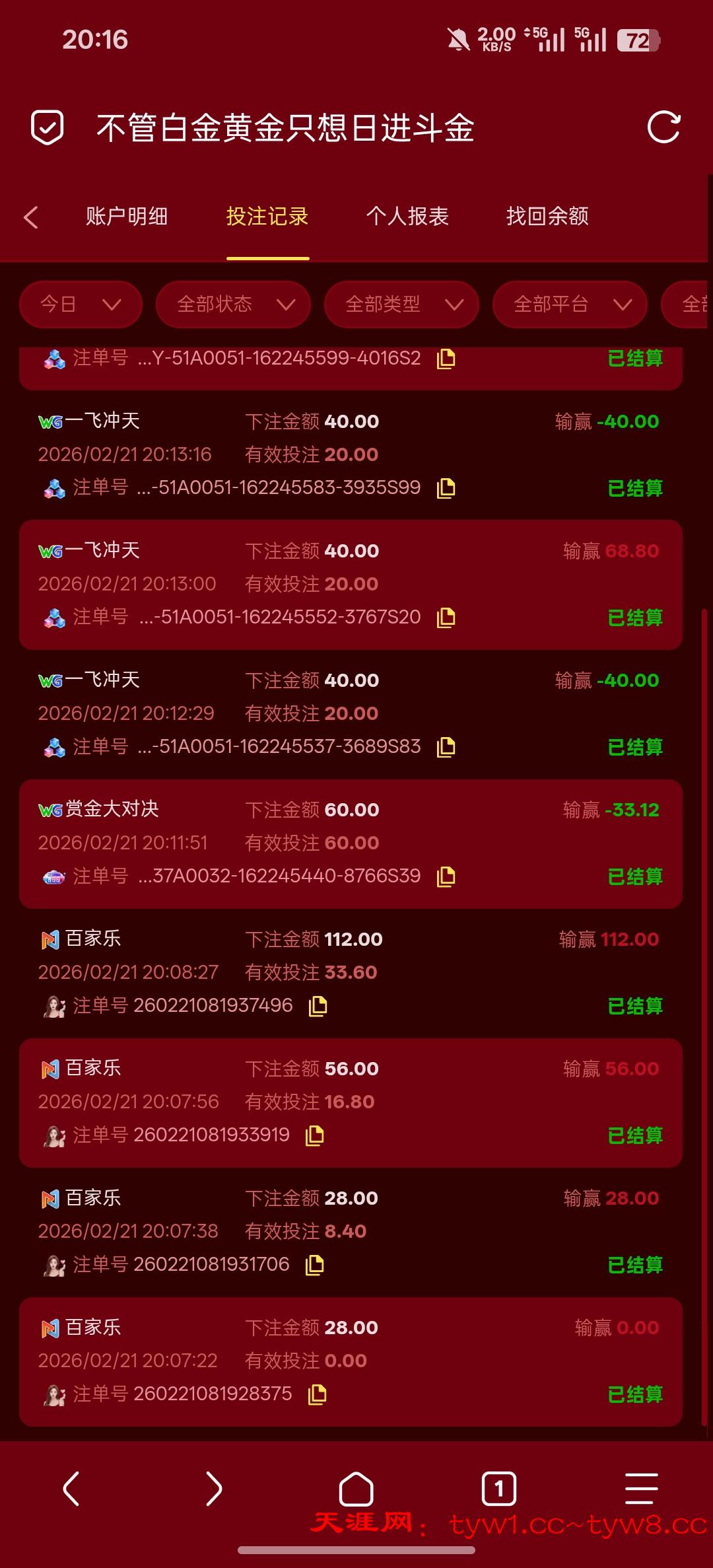Expand the 全部状态 filter dropdown

233,304
